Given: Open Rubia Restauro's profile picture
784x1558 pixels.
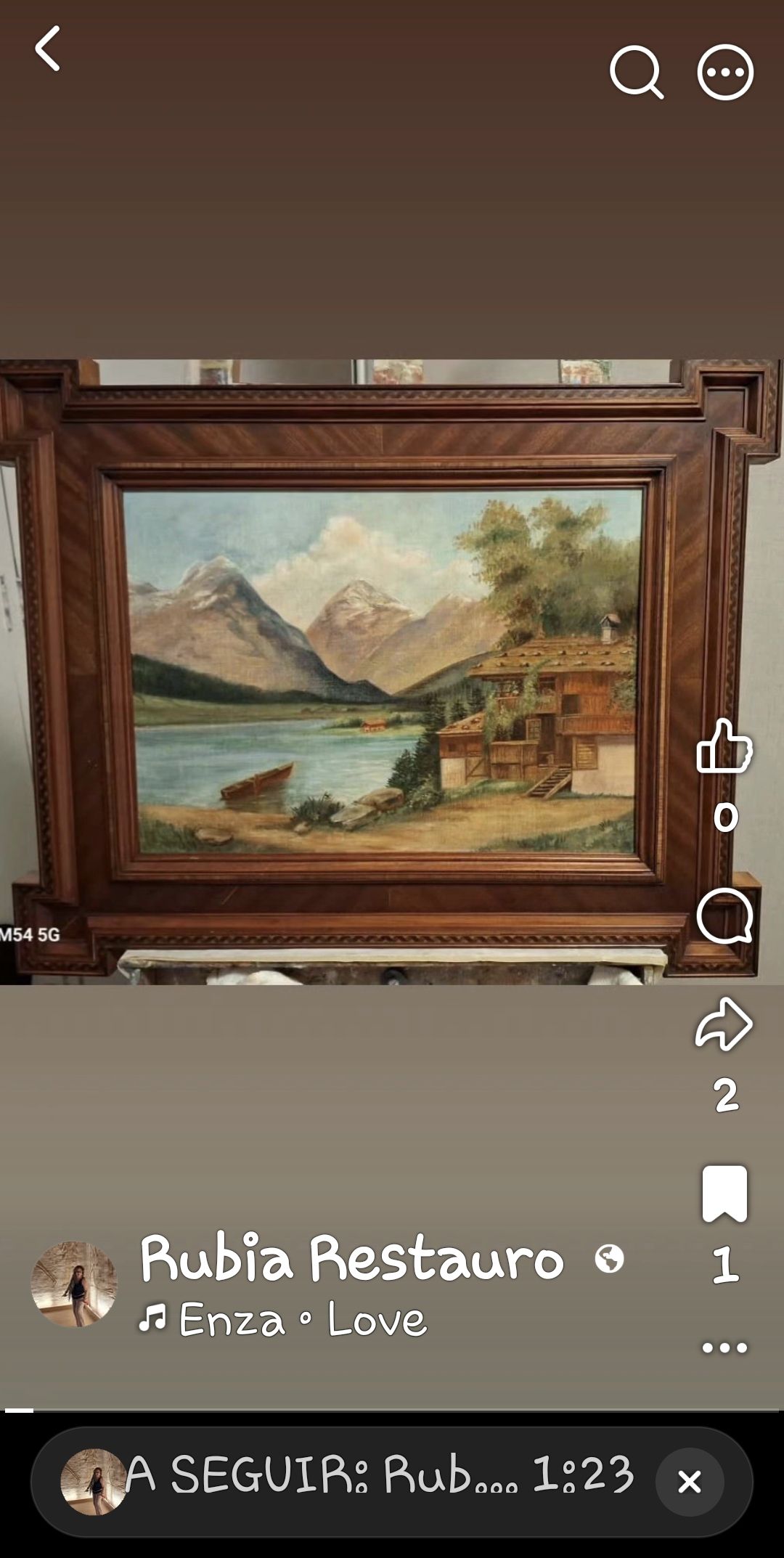Looking at the screenshot, I should 74,1284.
